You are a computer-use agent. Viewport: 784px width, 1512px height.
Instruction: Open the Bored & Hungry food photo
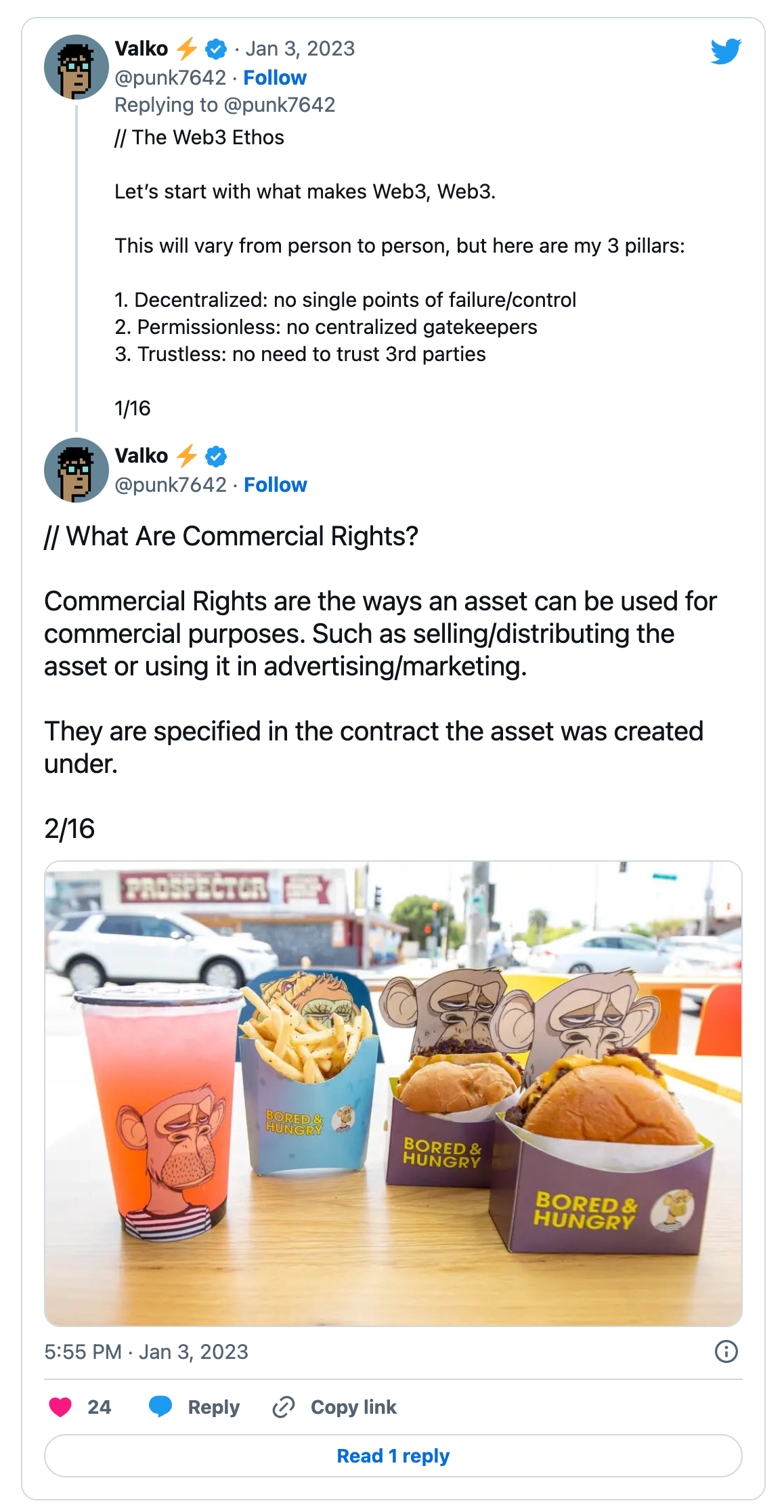point(393,1093)
